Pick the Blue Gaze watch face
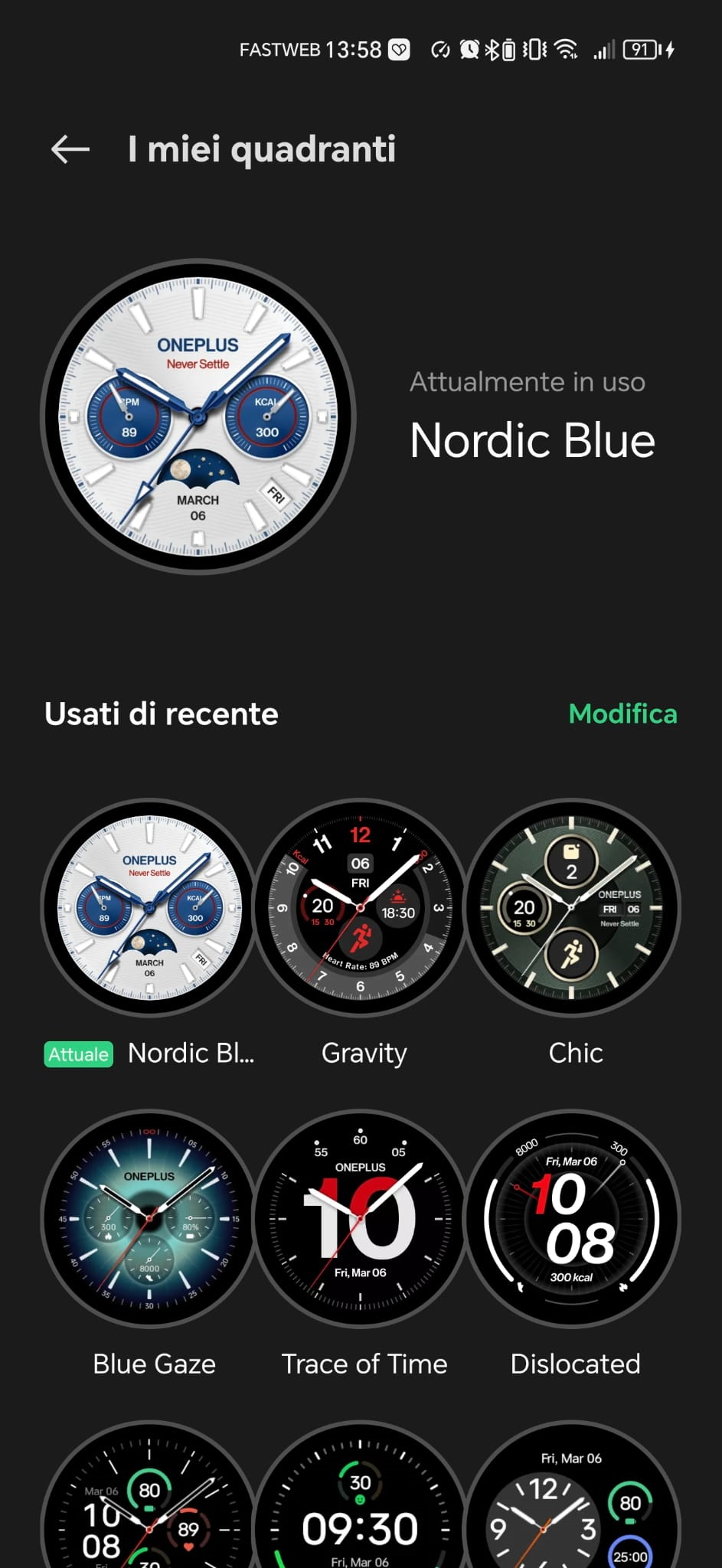 149,1219
